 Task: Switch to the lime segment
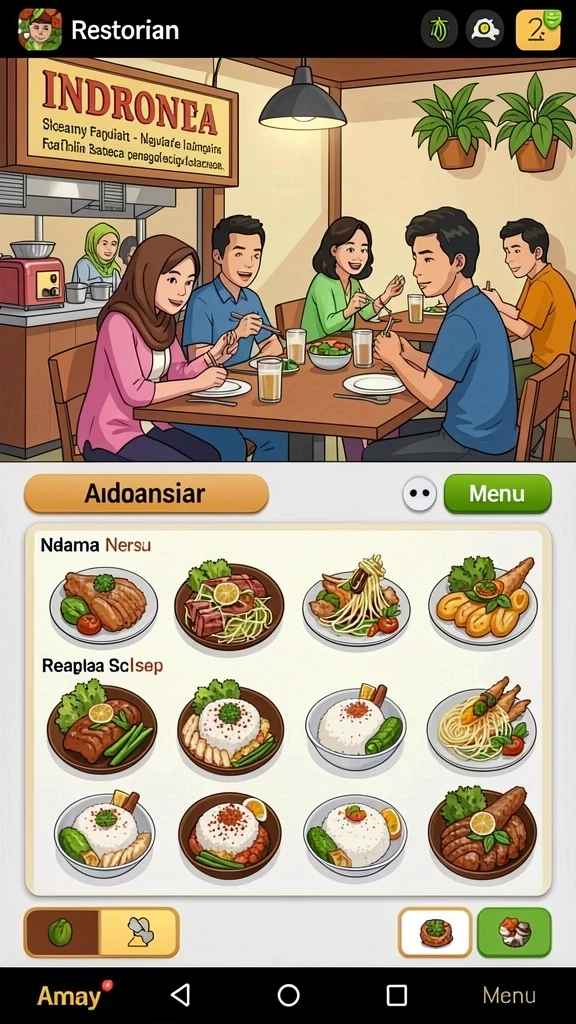coord(61,932)
